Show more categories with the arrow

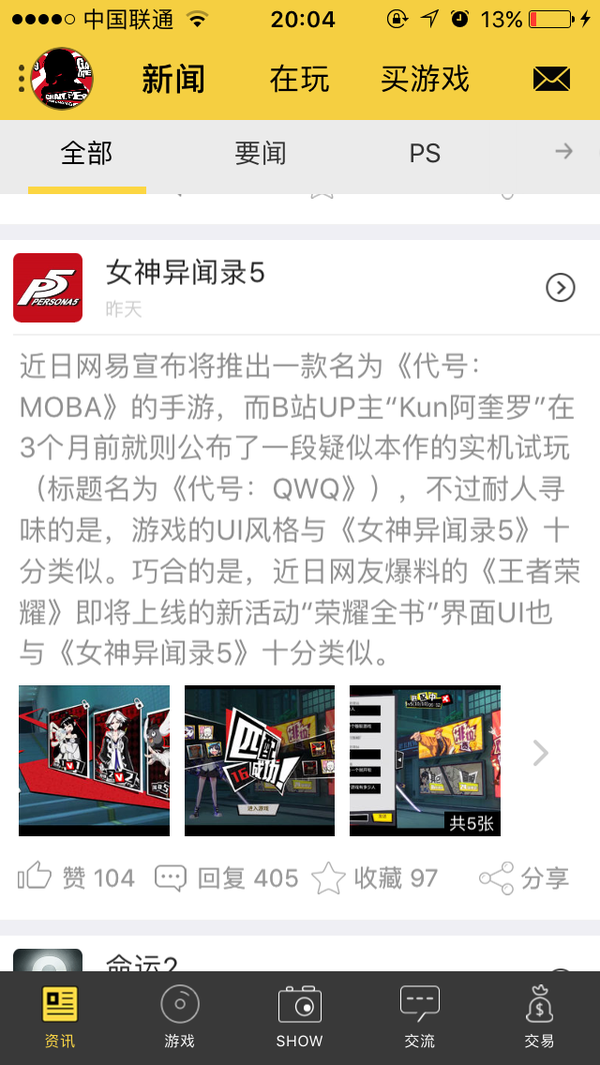point(564,152)
